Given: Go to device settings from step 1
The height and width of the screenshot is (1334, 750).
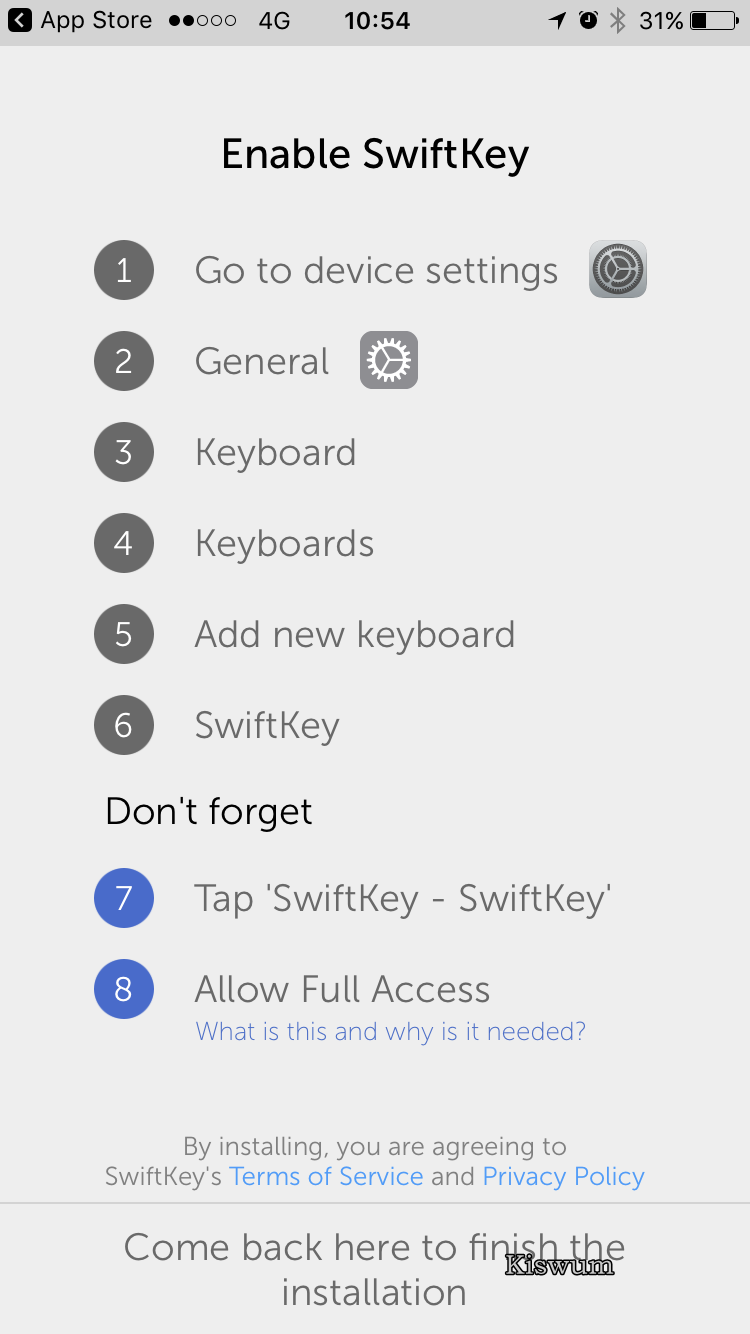Looking at the screenshot, I should pyautogui.click(x=617, y=269).
